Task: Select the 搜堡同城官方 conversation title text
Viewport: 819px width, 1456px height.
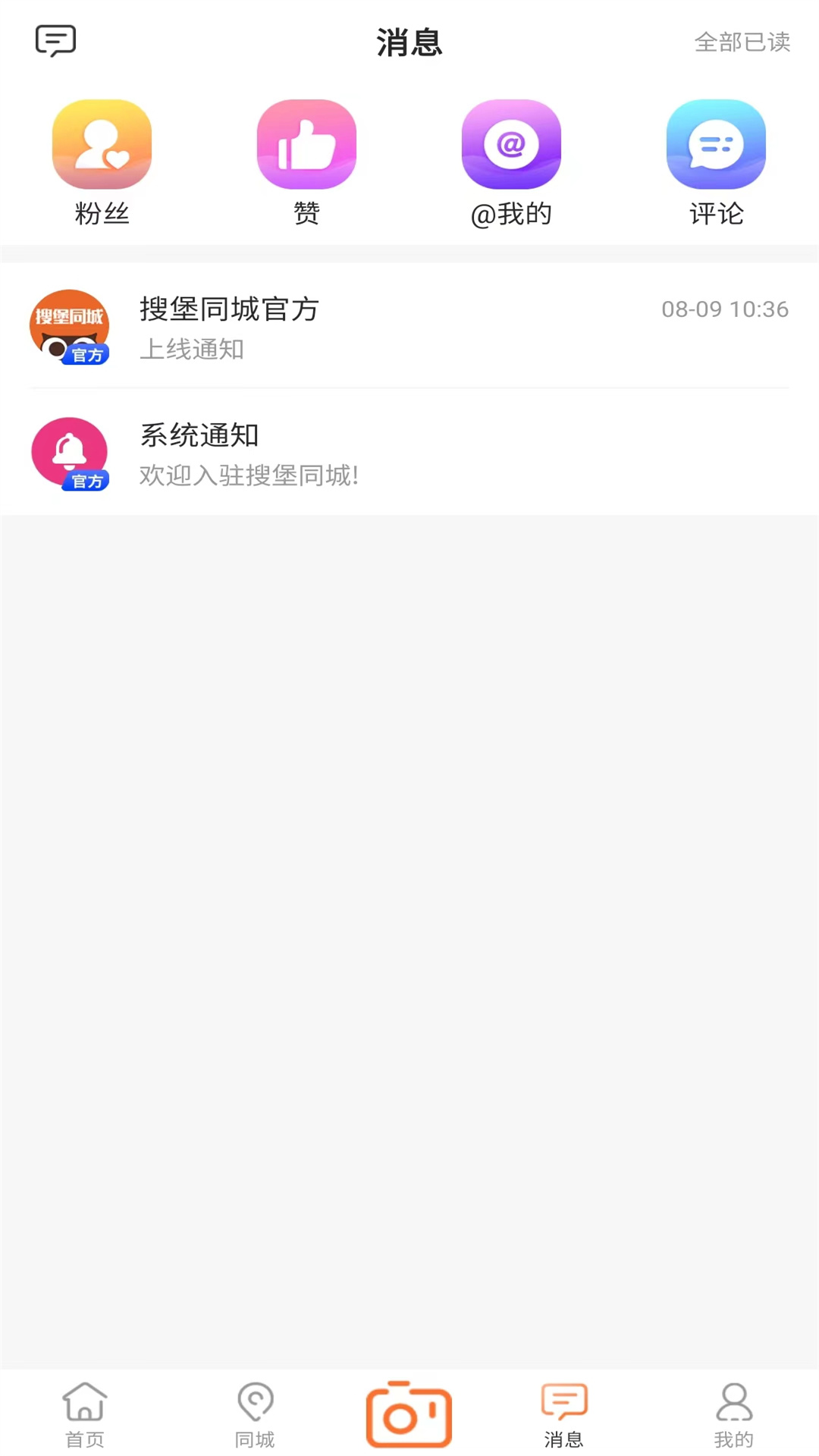Action: (229, 309)
